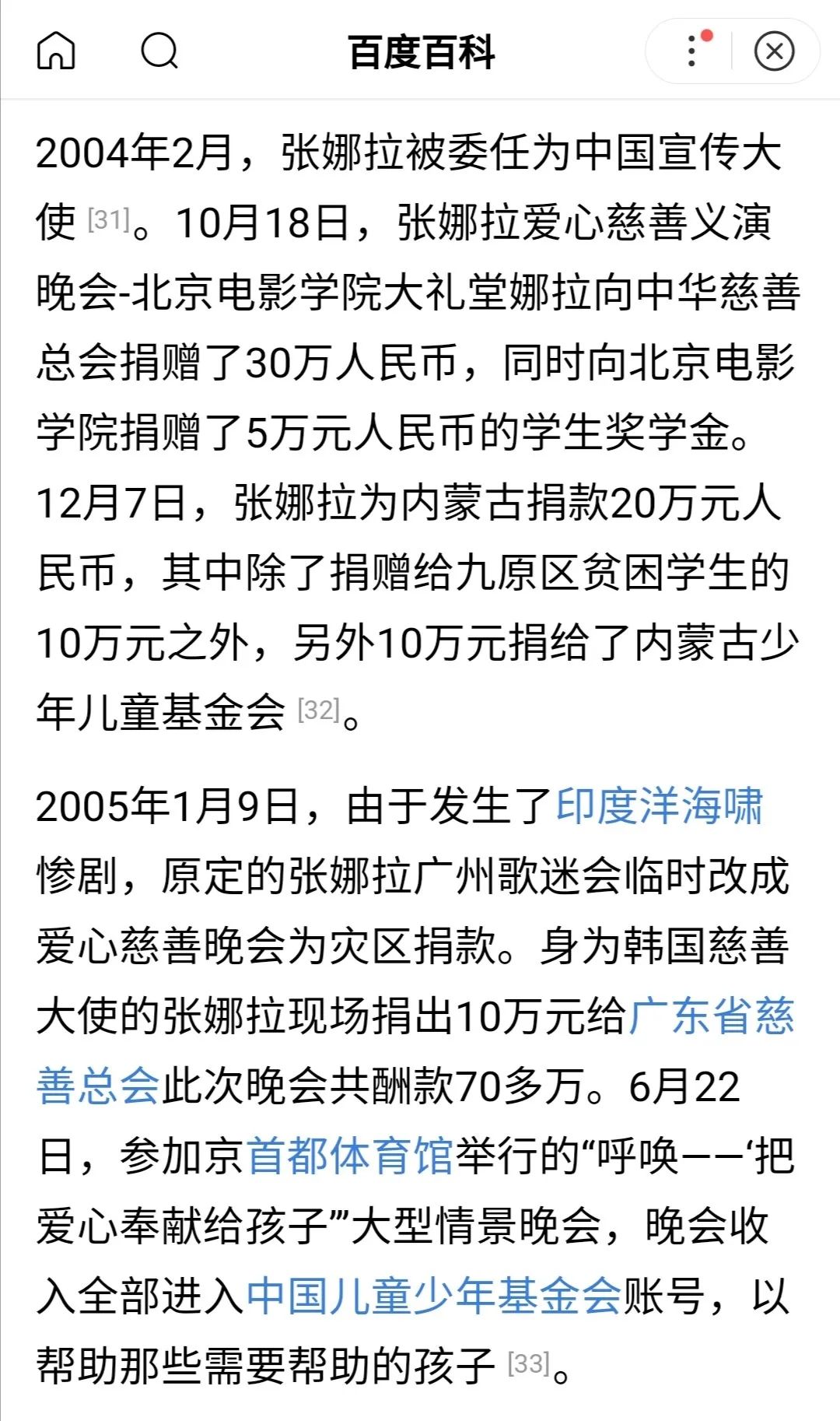Open the search icon in header
The height and width of the screenshot is (1421, 840).
(159, 51)
